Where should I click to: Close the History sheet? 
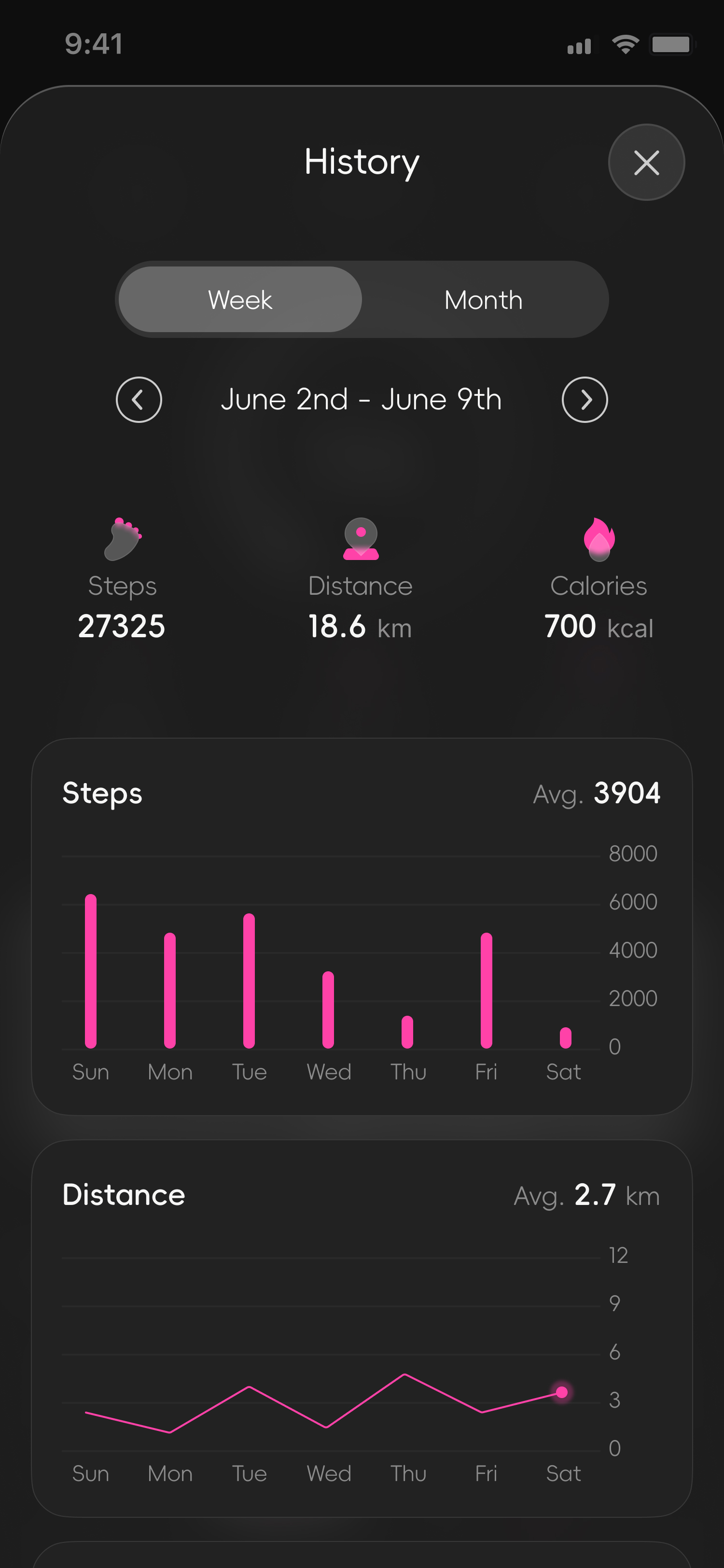tap(646, 163)
